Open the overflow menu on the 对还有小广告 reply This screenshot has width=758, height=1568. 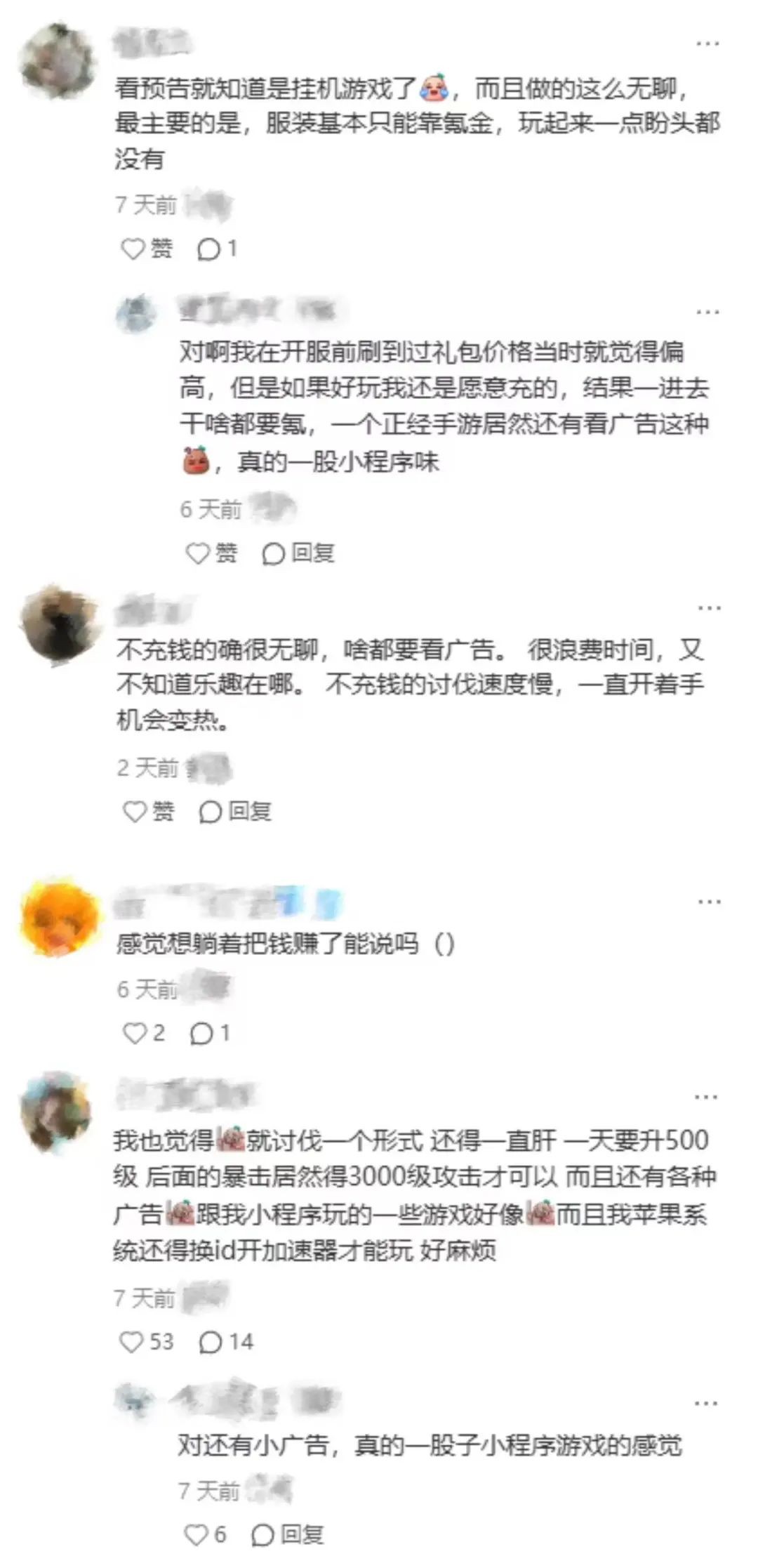point(705,1403)
